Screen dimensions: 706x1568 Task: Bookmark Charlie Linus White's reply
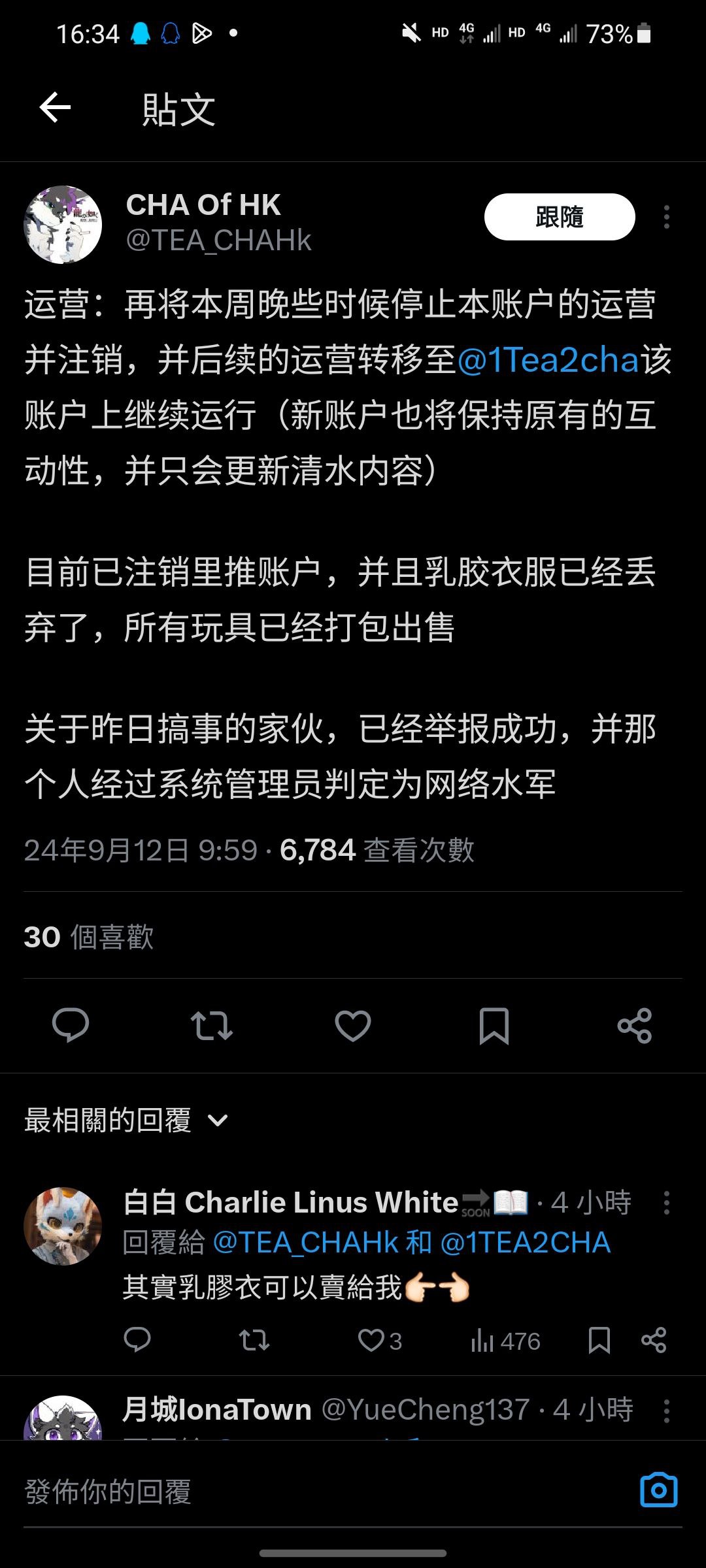(x=599, y=1341)
